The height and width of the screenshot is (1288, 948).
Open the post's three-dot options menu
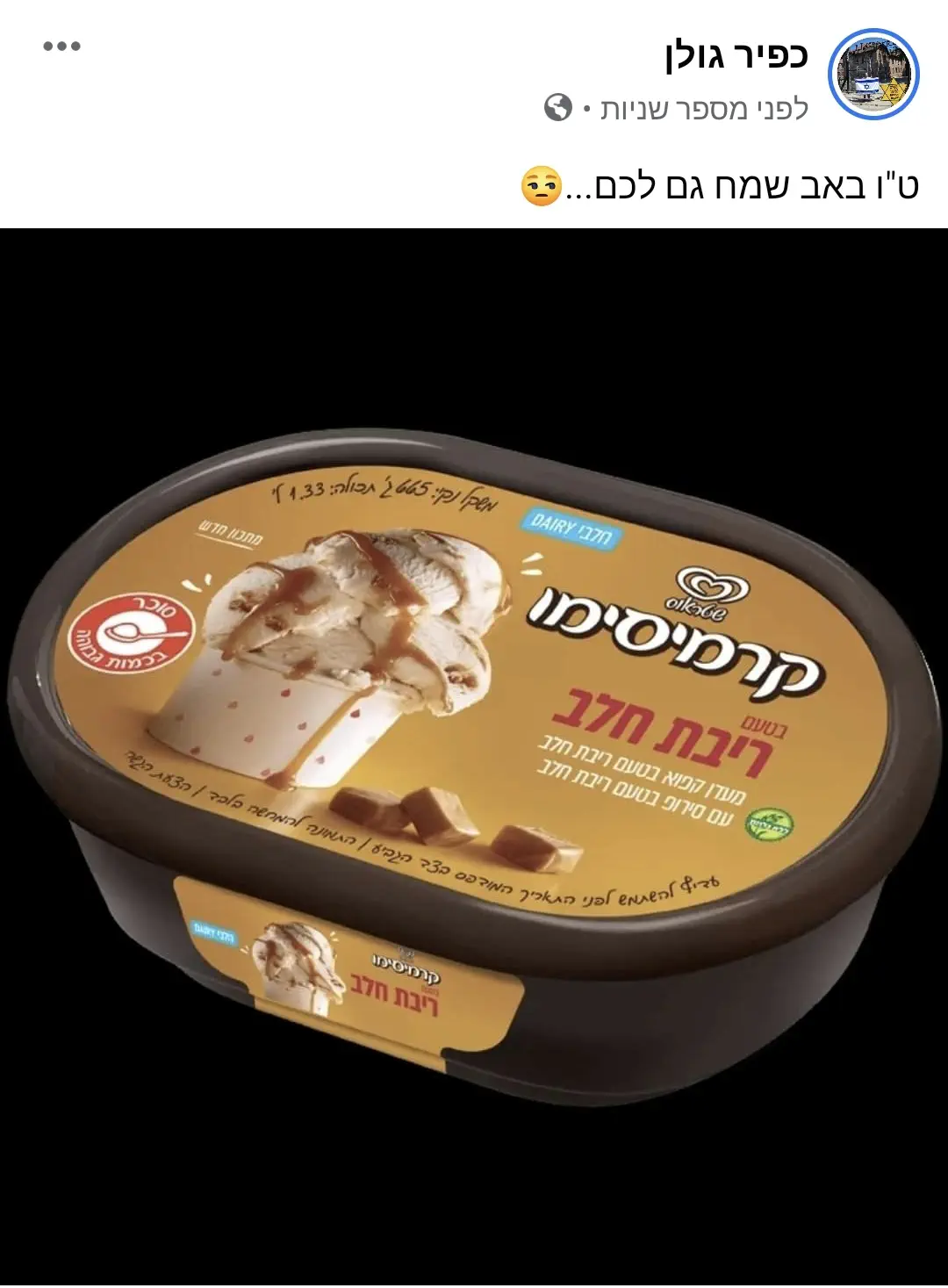pyautogui.click(x=62, y=47)
